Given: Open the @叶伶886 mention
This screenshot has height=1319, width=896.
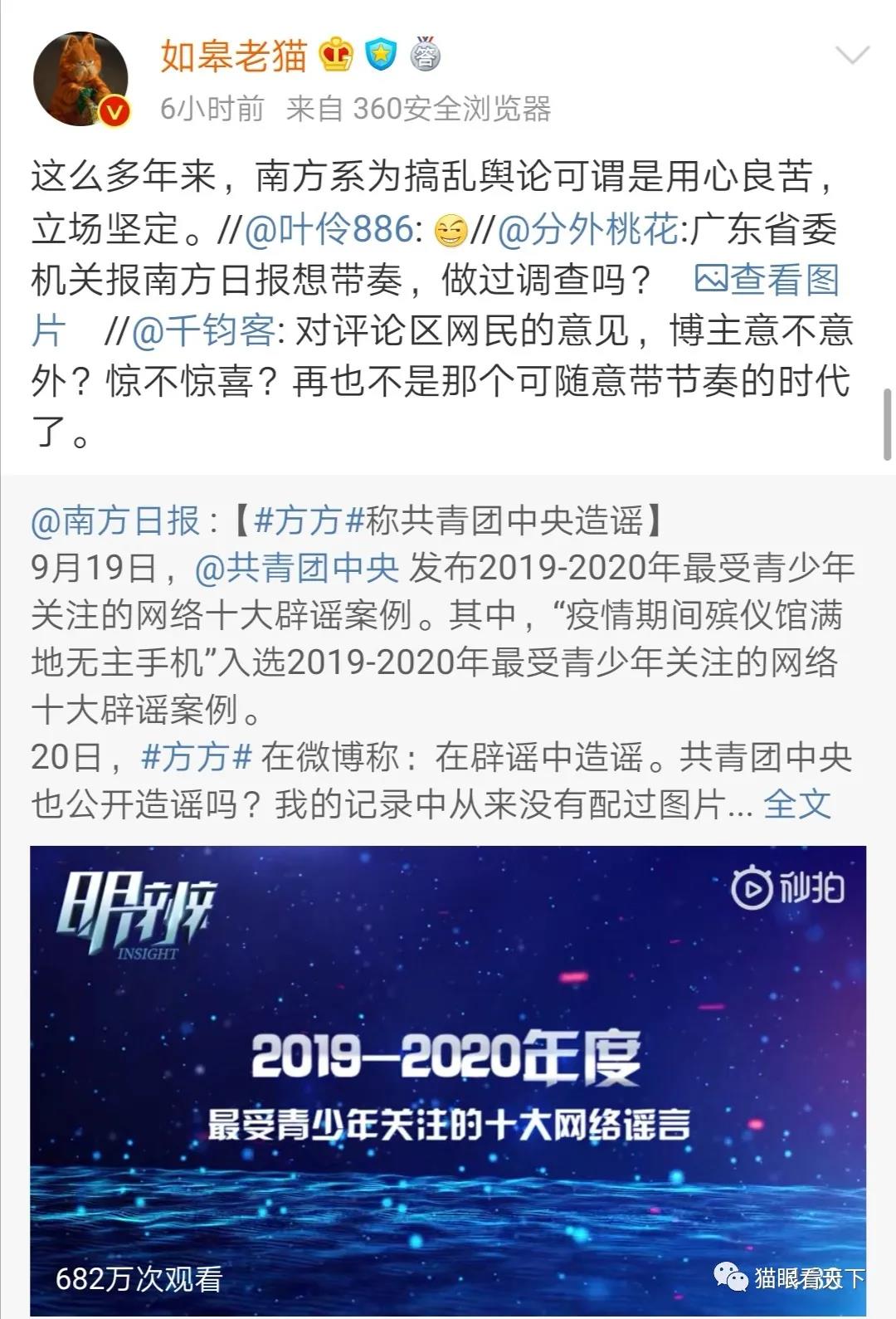Looking at the screenshot, I should pos(329,230).
